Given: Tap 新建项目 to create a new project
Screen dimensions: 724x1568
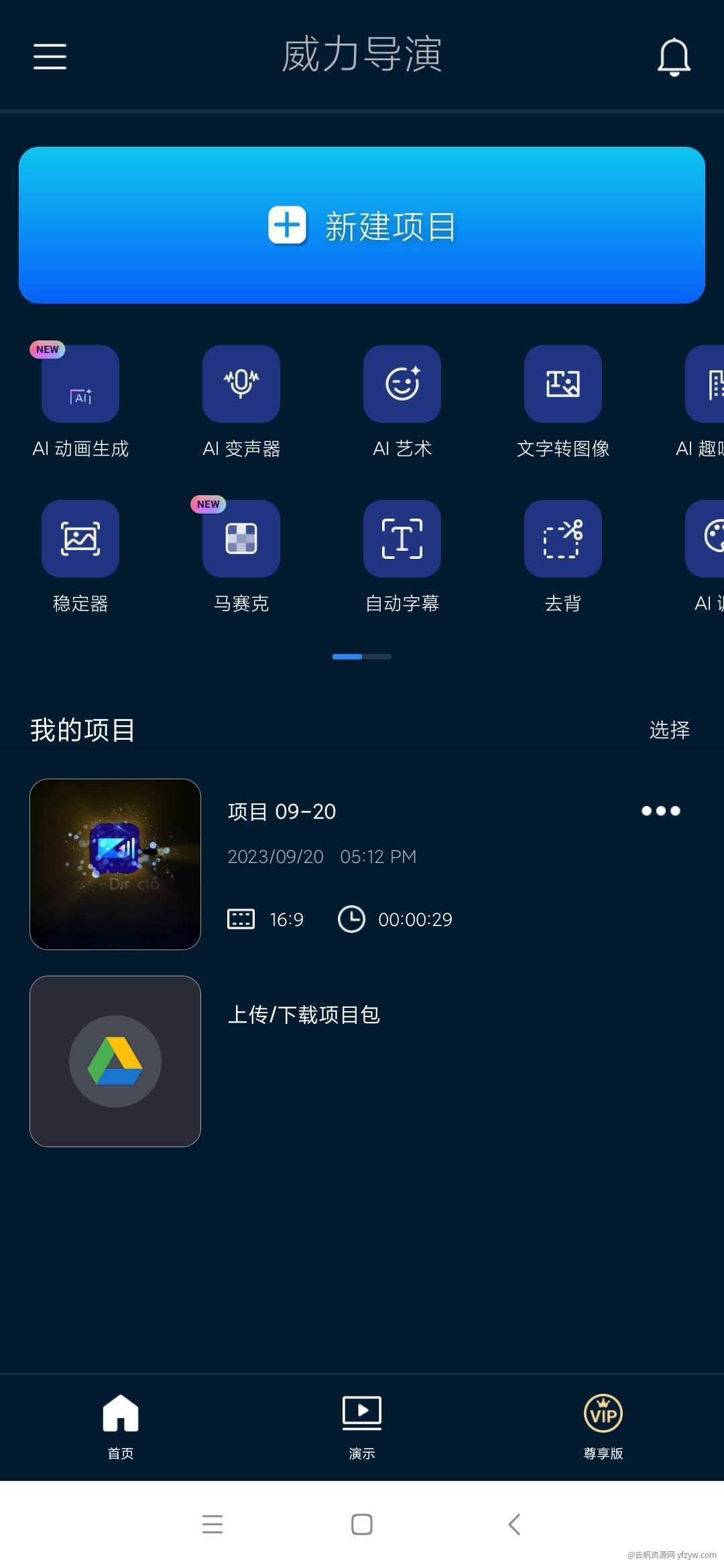Looking at the screenshot, I should pyautogui.click(x=362, y=225).
